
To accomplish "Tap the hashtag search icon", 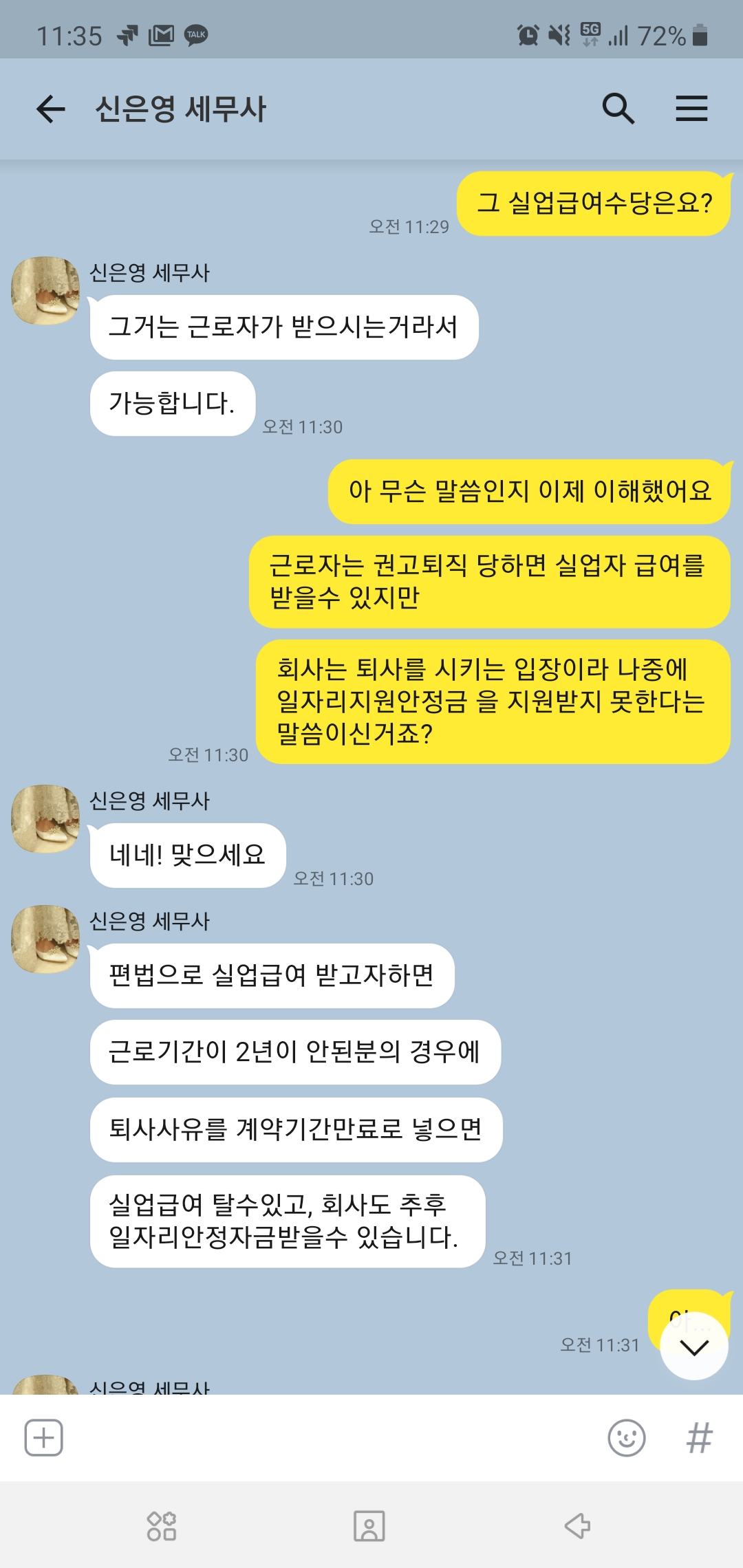I will (699, 1437).
